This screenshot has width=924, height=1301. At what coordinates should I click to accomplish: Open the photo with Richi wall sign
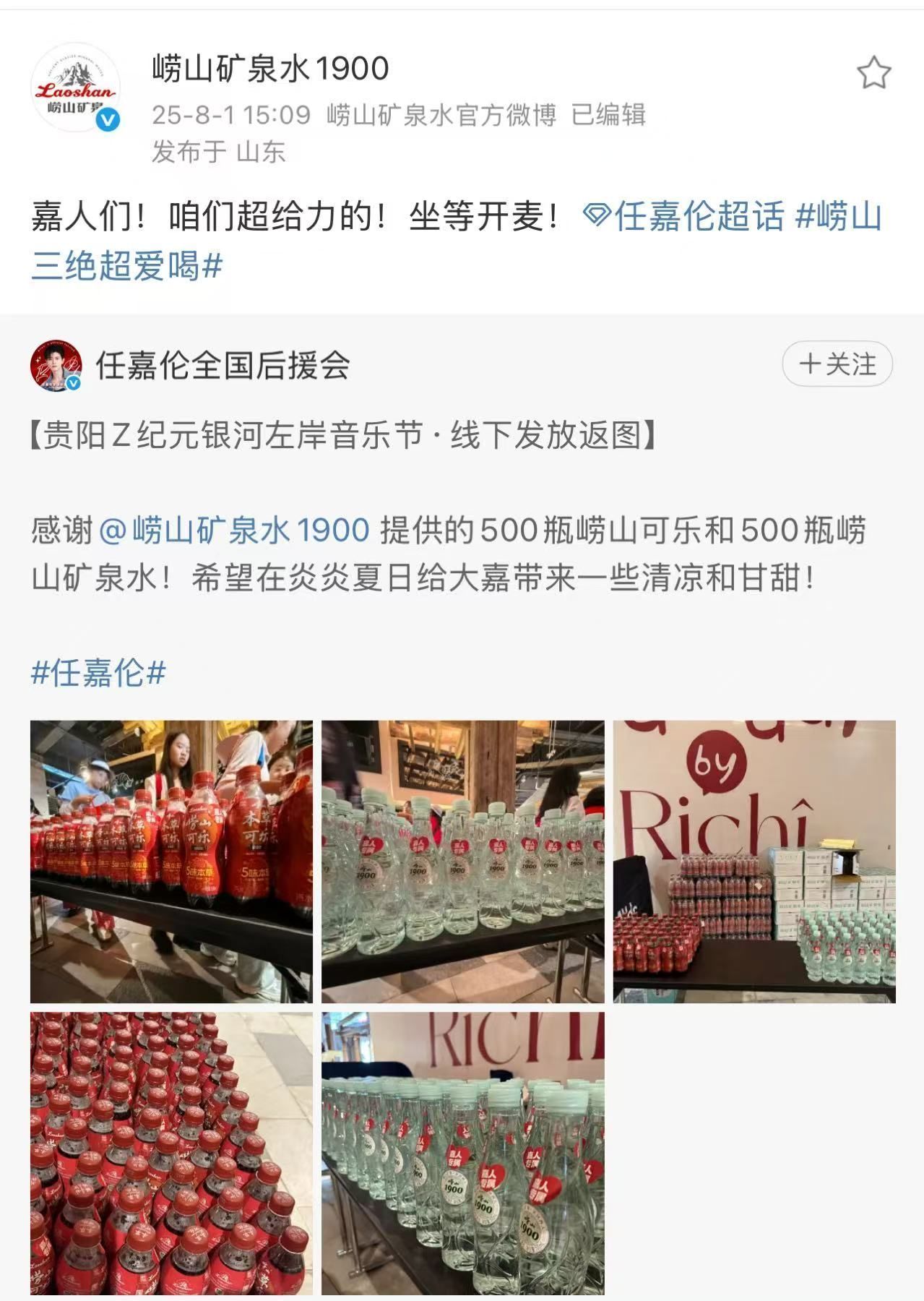(754, 861)
